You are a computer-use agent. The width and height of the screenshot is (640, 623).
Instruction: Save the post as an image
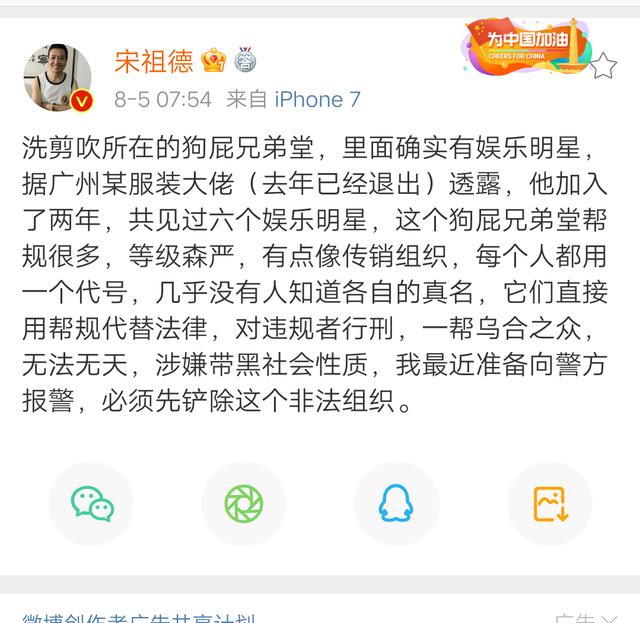549,504
